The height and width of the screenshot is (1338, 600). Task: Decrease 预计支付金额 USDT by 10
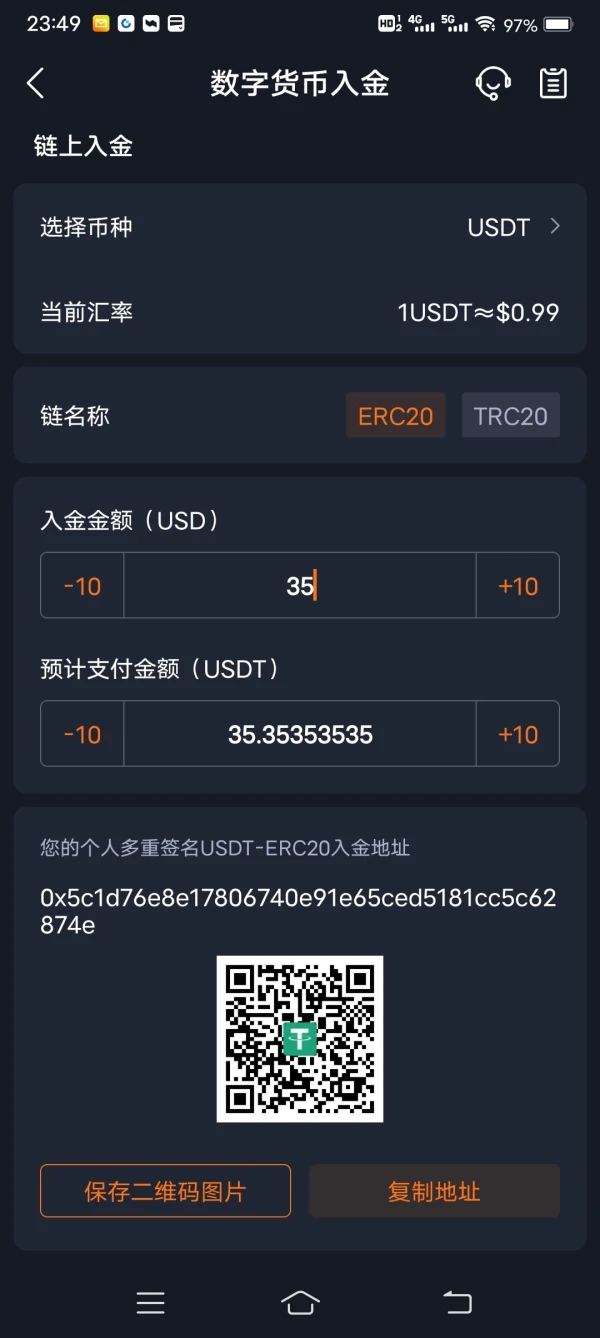click(82, 735)
